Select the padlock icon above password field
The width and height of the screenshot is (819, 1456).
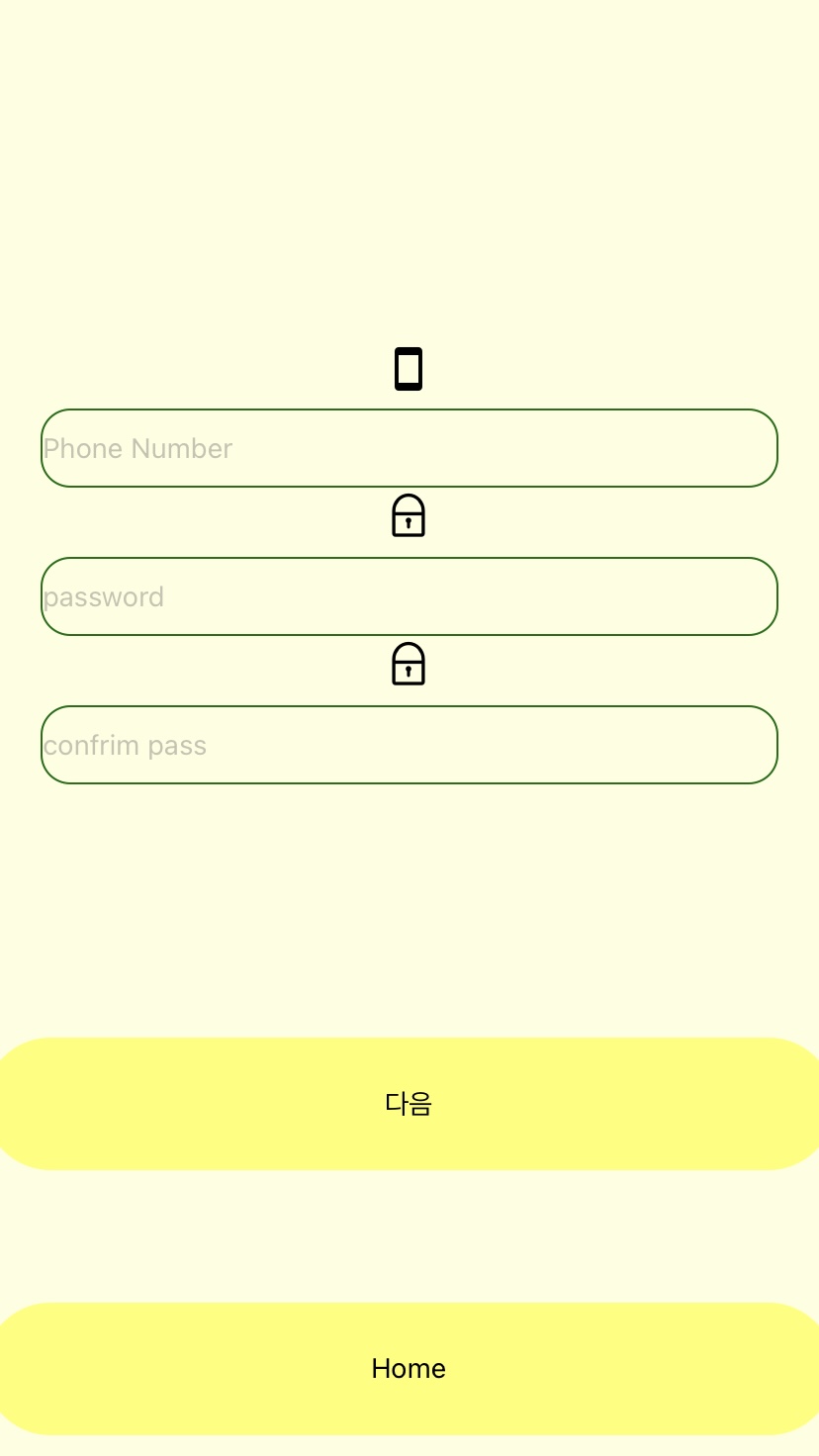(409, 515)
